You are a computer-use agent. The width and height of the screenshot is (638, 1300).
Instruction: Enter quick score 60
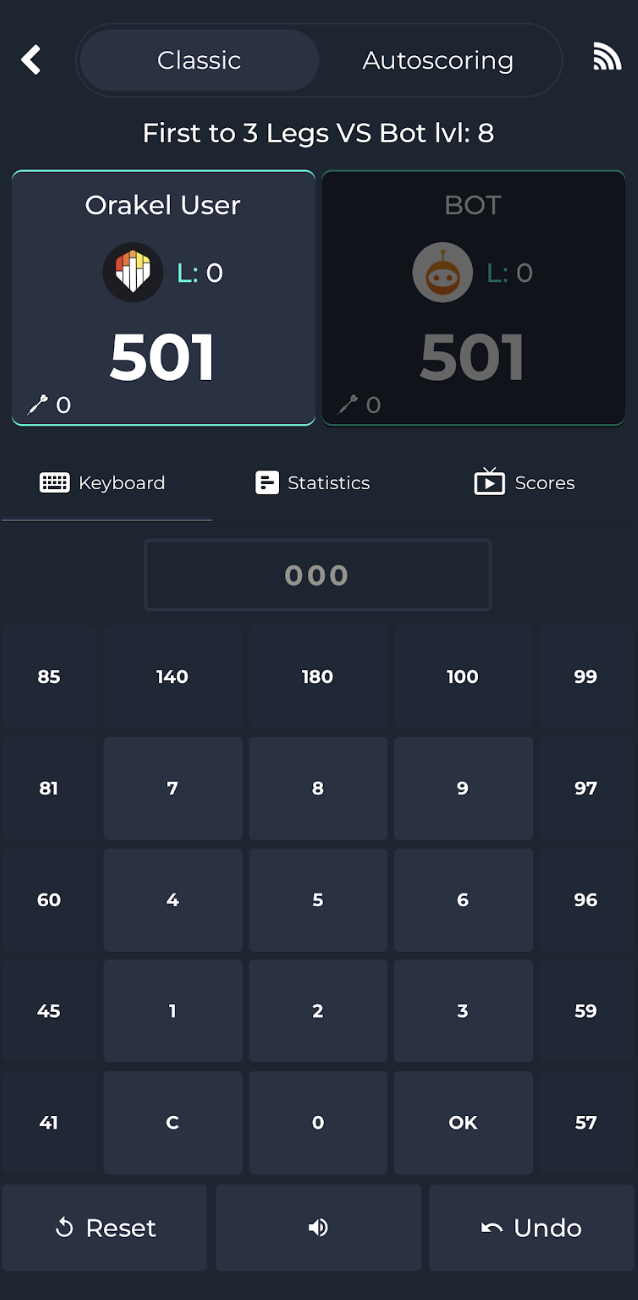tap(49, 900)
